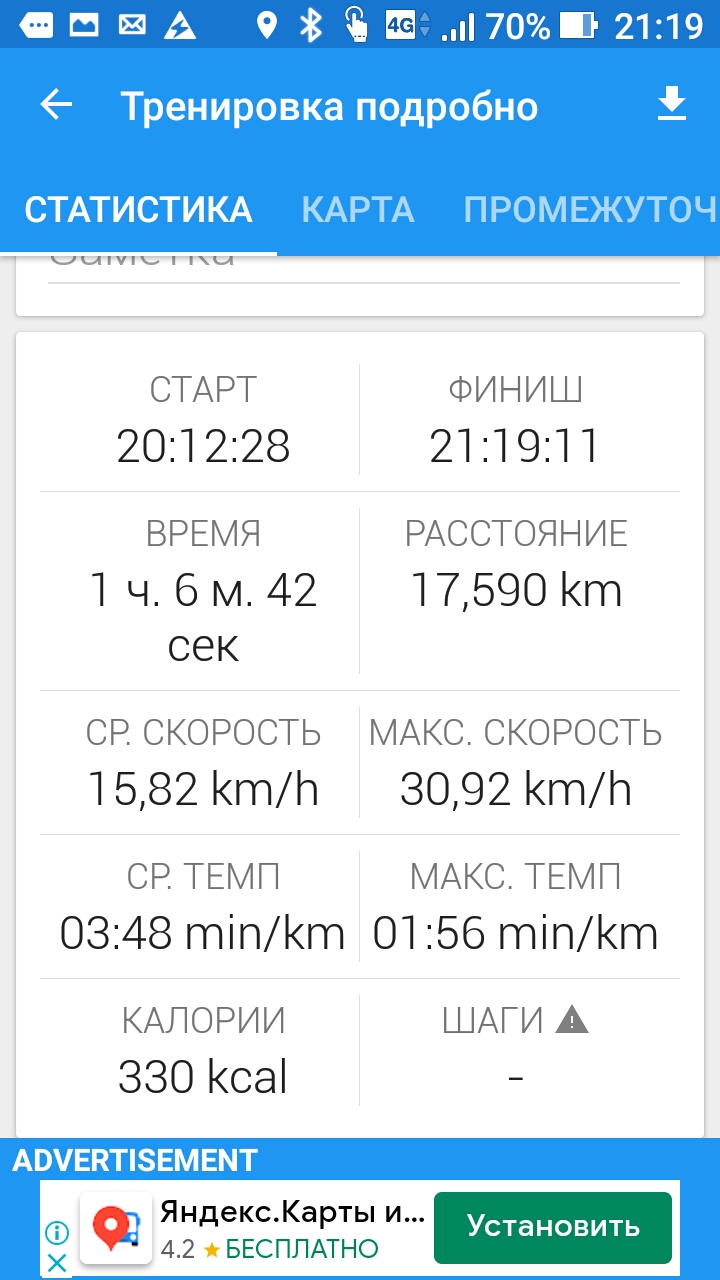This screenshot has width=720, height=1280.
Task: Open the ad info icon
Action: pos(58,1232)
